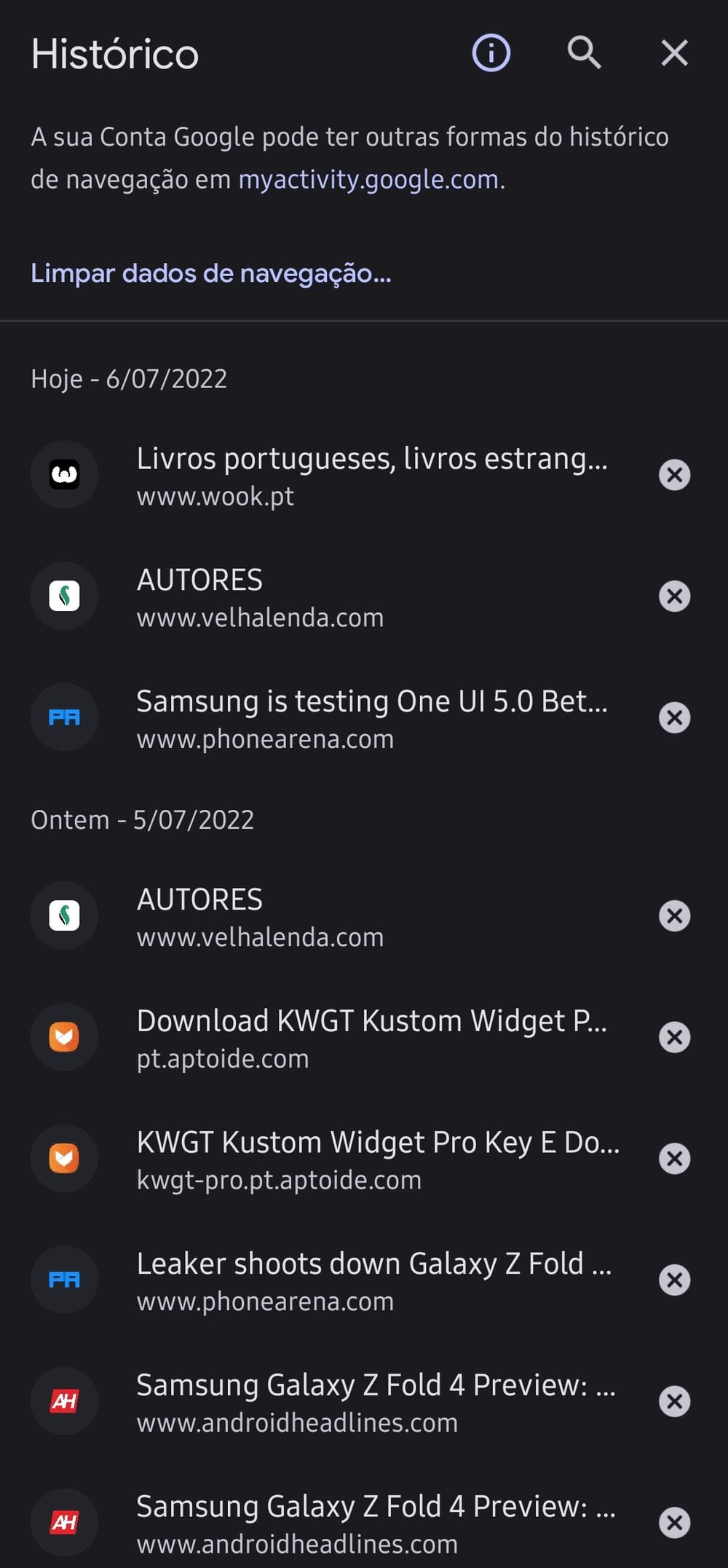Open the myactivity.google.com link

[x=369, y=179]
